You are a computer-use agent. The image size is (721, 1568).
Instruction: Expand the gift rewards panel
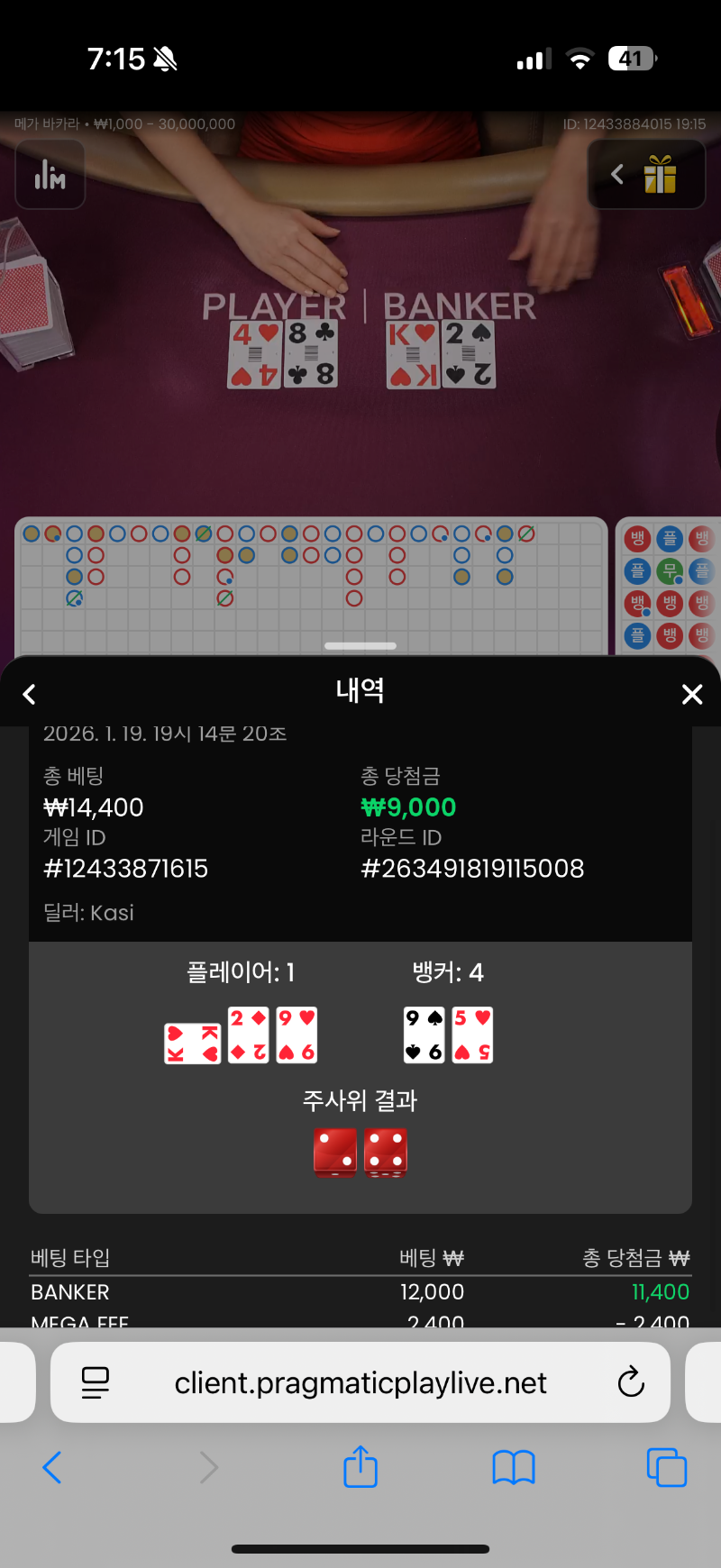point(646,175)
